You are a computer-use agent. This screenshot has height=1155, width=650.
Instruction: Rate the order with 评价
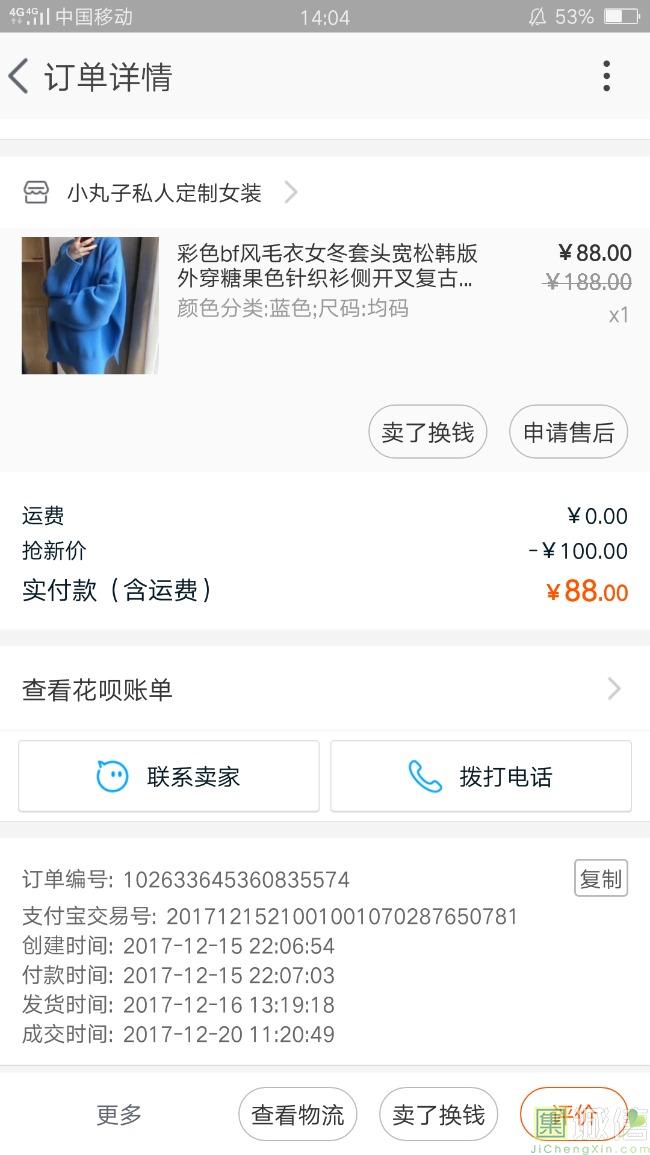click(x=573, y=1112)
